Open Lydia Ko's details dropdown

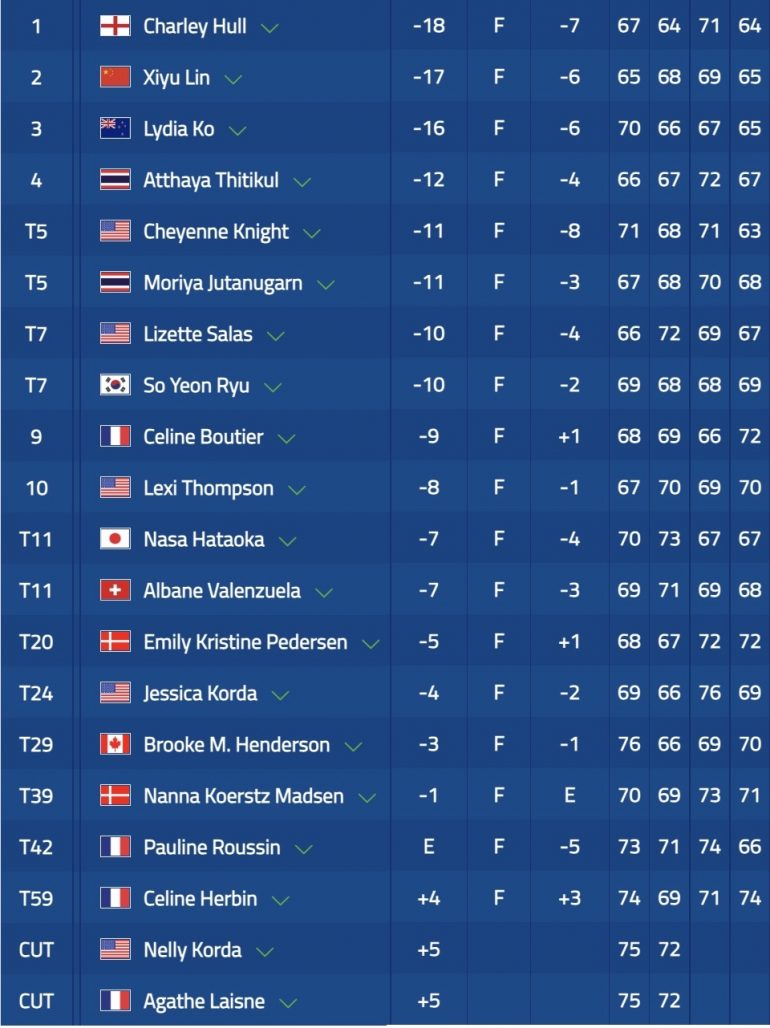(x=237, y=130)
